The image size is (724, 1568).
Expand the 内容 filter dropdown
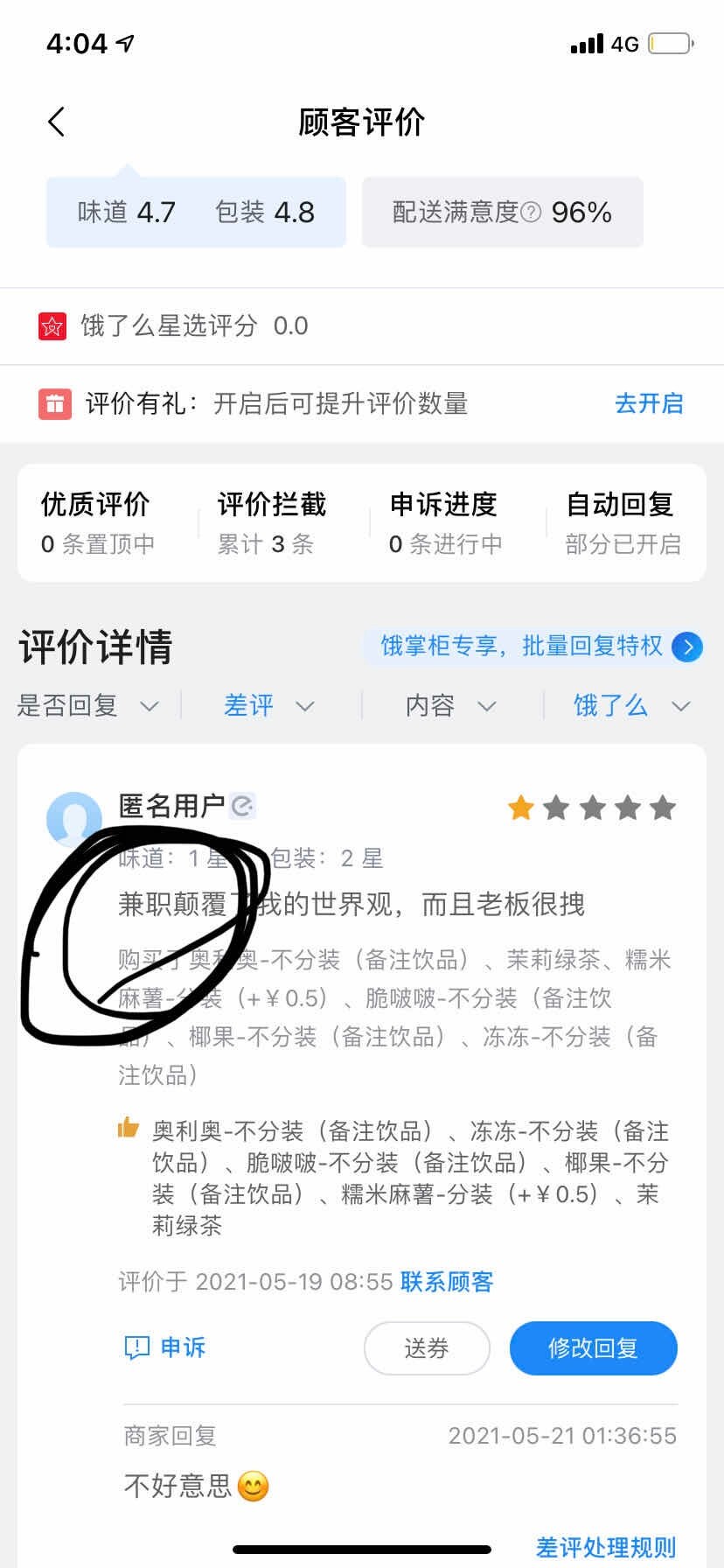point(449,705)
